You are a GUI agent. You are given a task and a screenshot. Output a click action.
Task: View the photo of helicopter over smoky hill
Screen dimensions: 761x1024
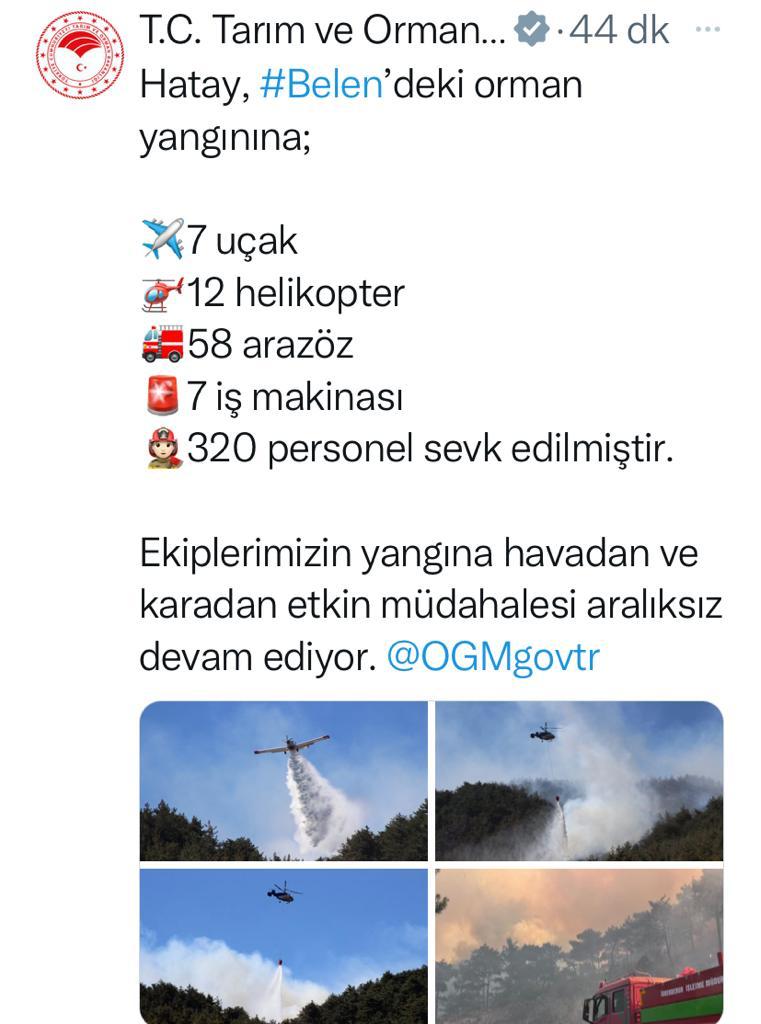578,781
